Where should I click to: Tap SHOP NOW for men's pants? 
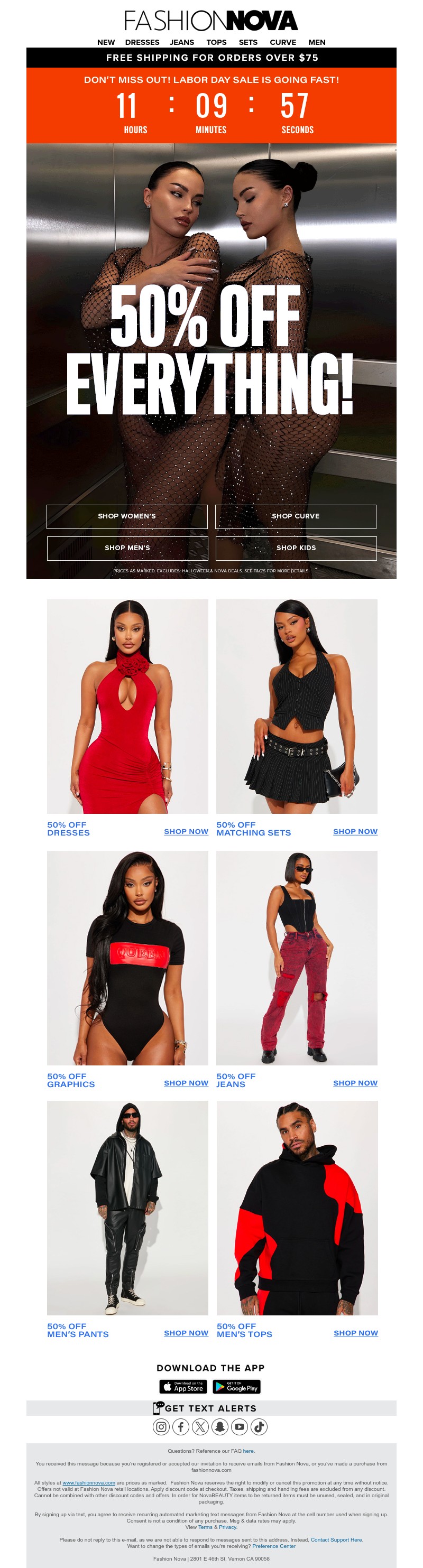pyautogui.click(x=186, y=1333)
